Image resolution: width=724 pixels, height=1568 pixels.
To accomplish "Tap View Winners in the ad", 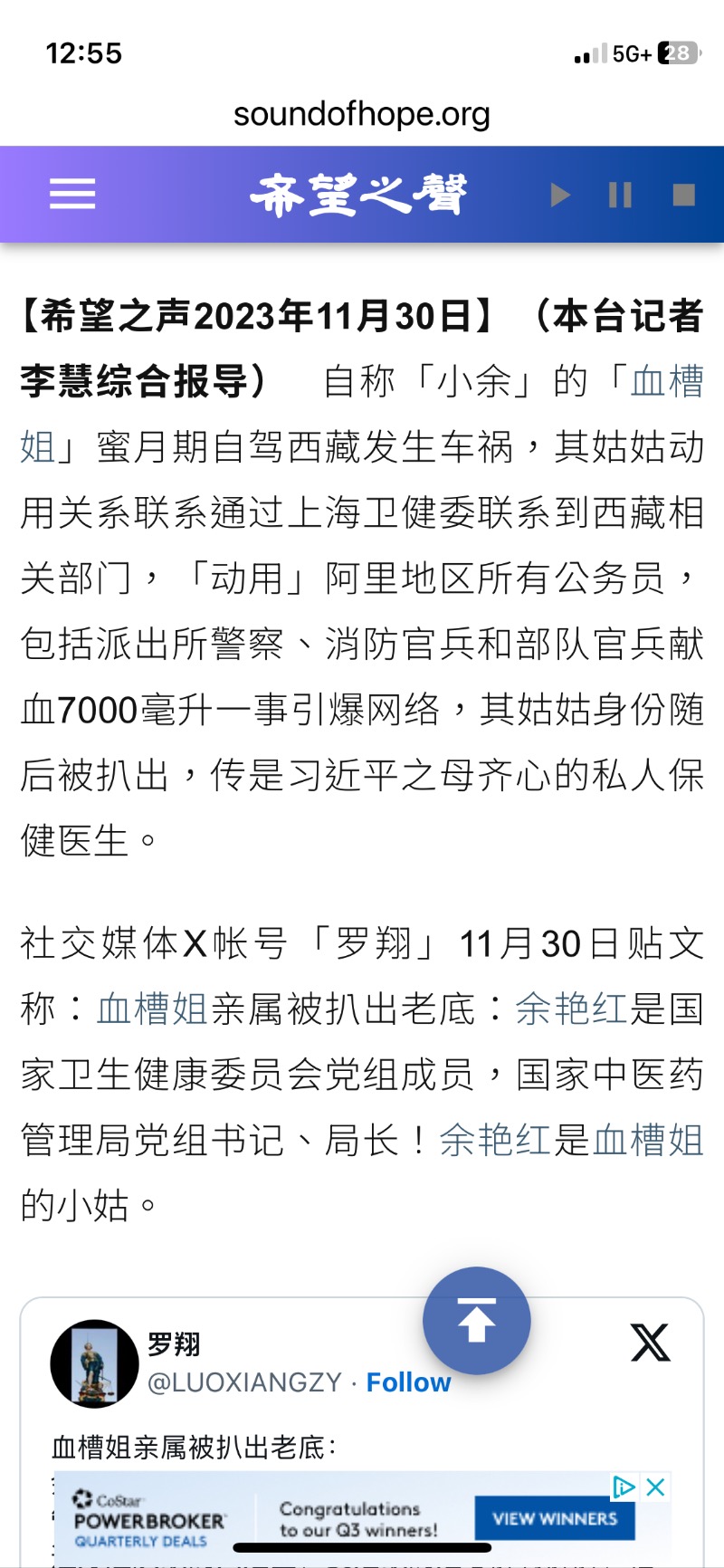I will click(x=555, y=1518).
